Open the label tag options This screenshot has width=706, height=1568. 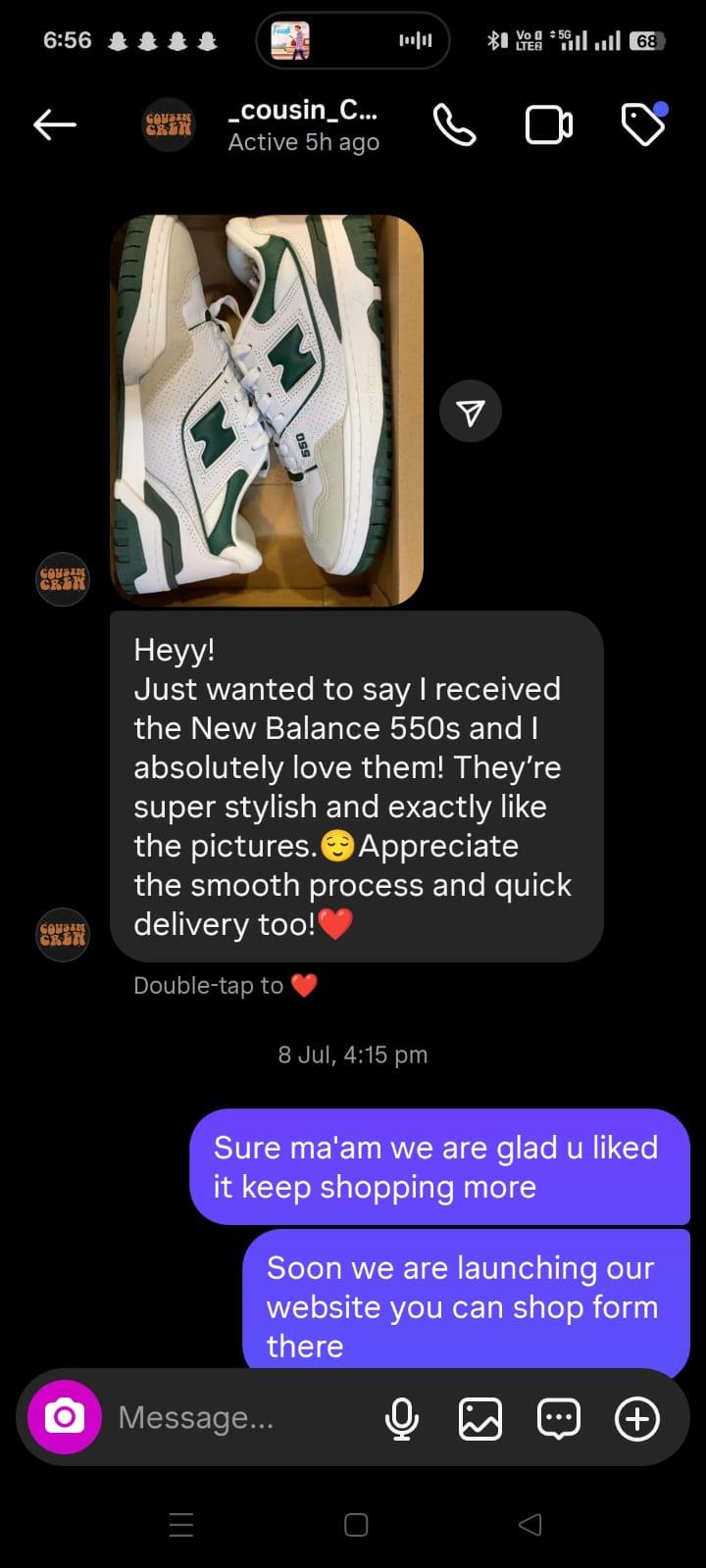[x=644, y=124]
